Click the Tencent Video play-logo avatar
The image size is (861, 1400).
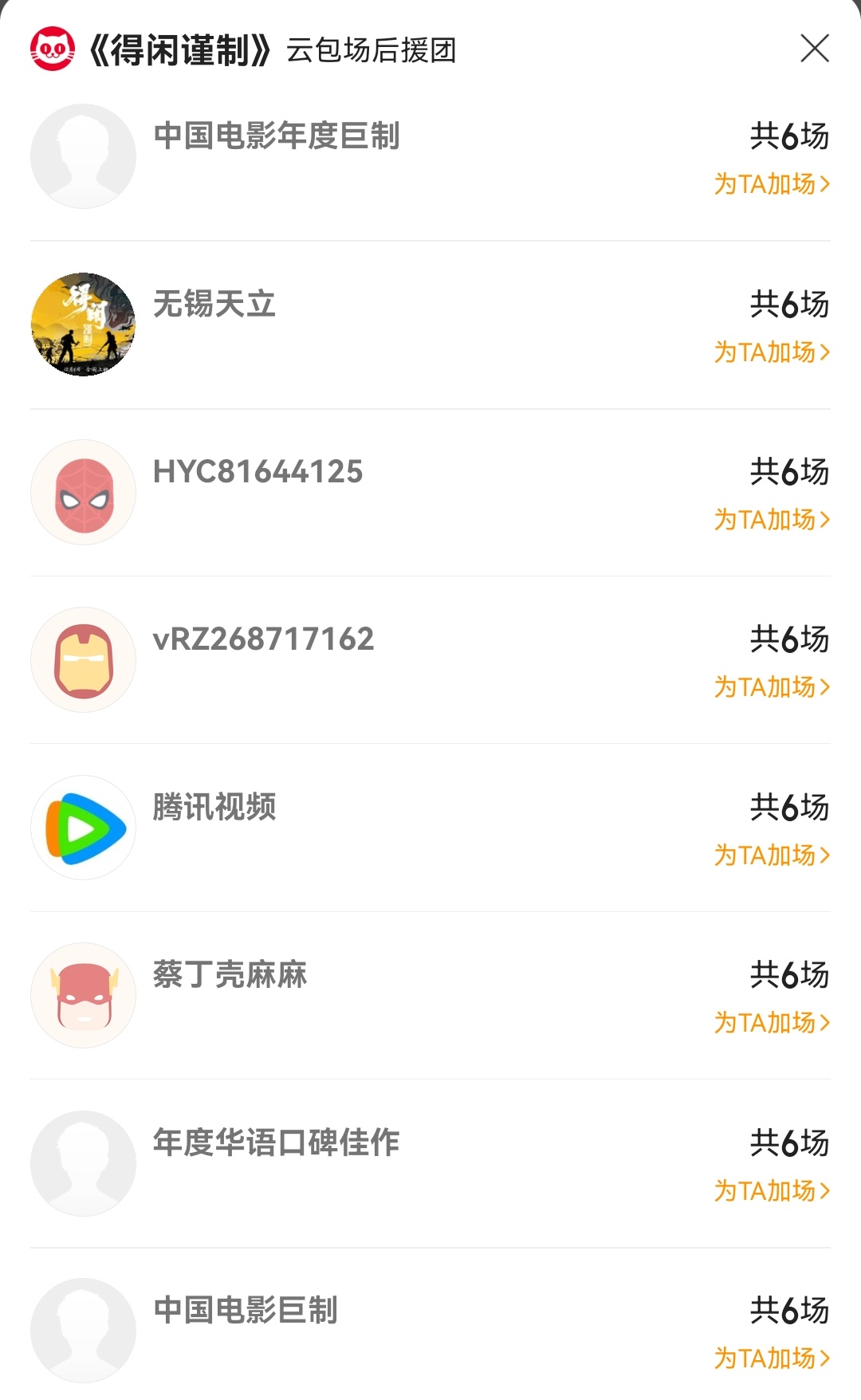coord(82,826)
